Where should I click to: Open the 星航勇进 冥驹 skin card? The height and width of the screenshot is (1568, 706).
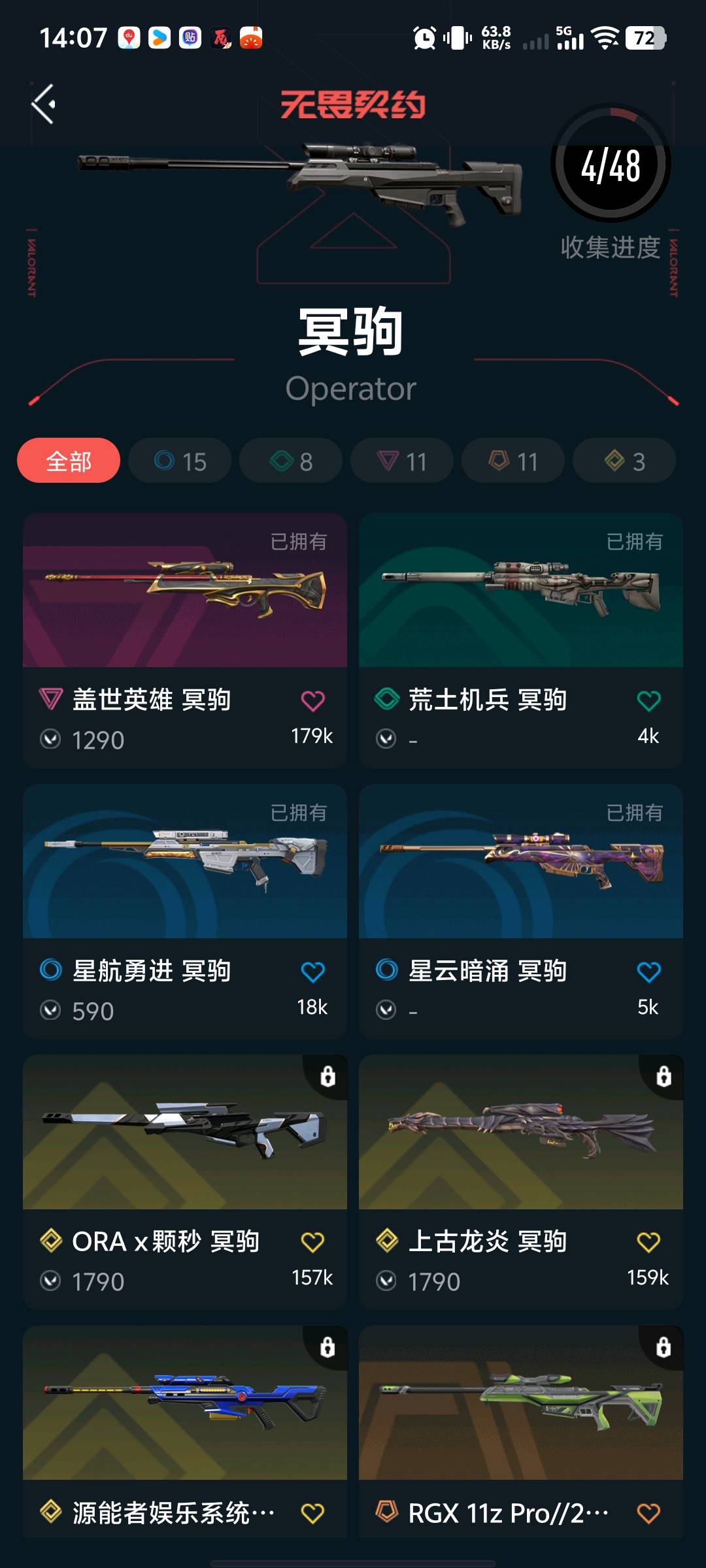point(185,862)
